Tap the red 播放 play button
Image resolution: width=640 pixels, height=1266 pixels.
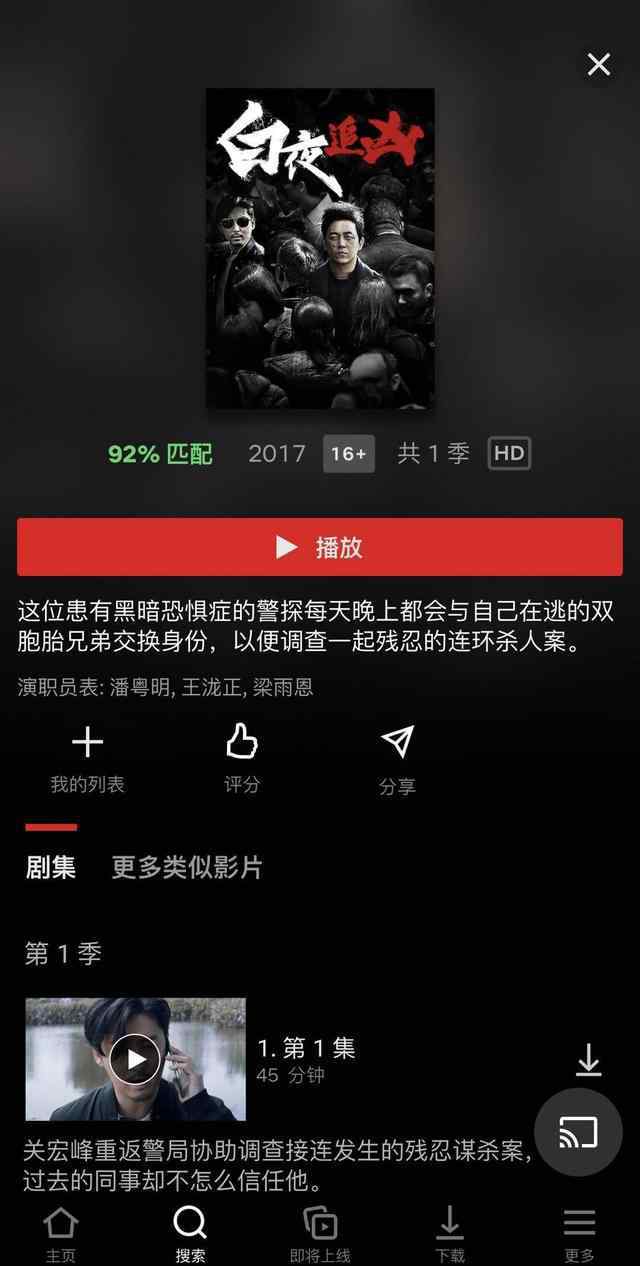[x=320, y=547]
